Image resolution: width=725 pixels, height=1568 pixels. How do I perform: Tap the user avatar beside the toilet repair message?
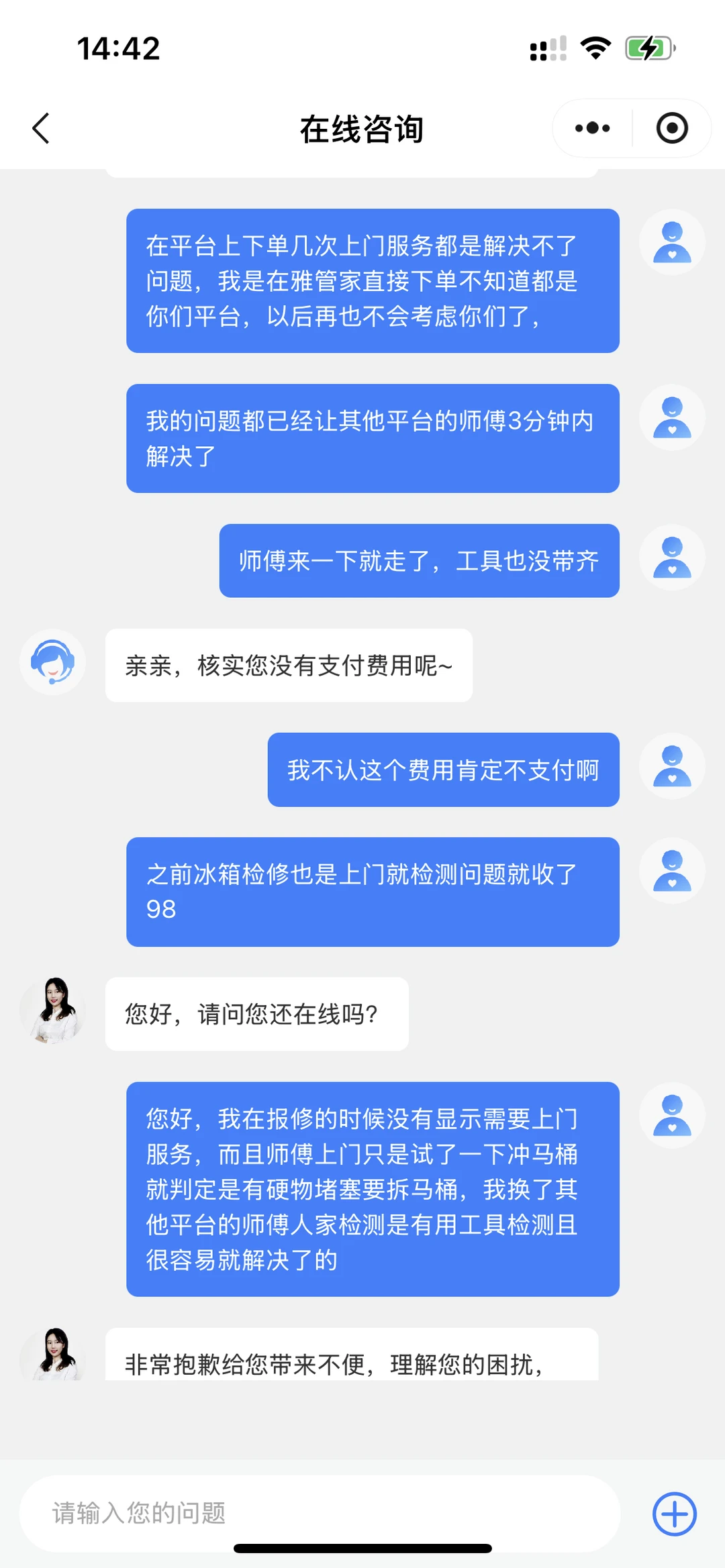point(671,1114)
